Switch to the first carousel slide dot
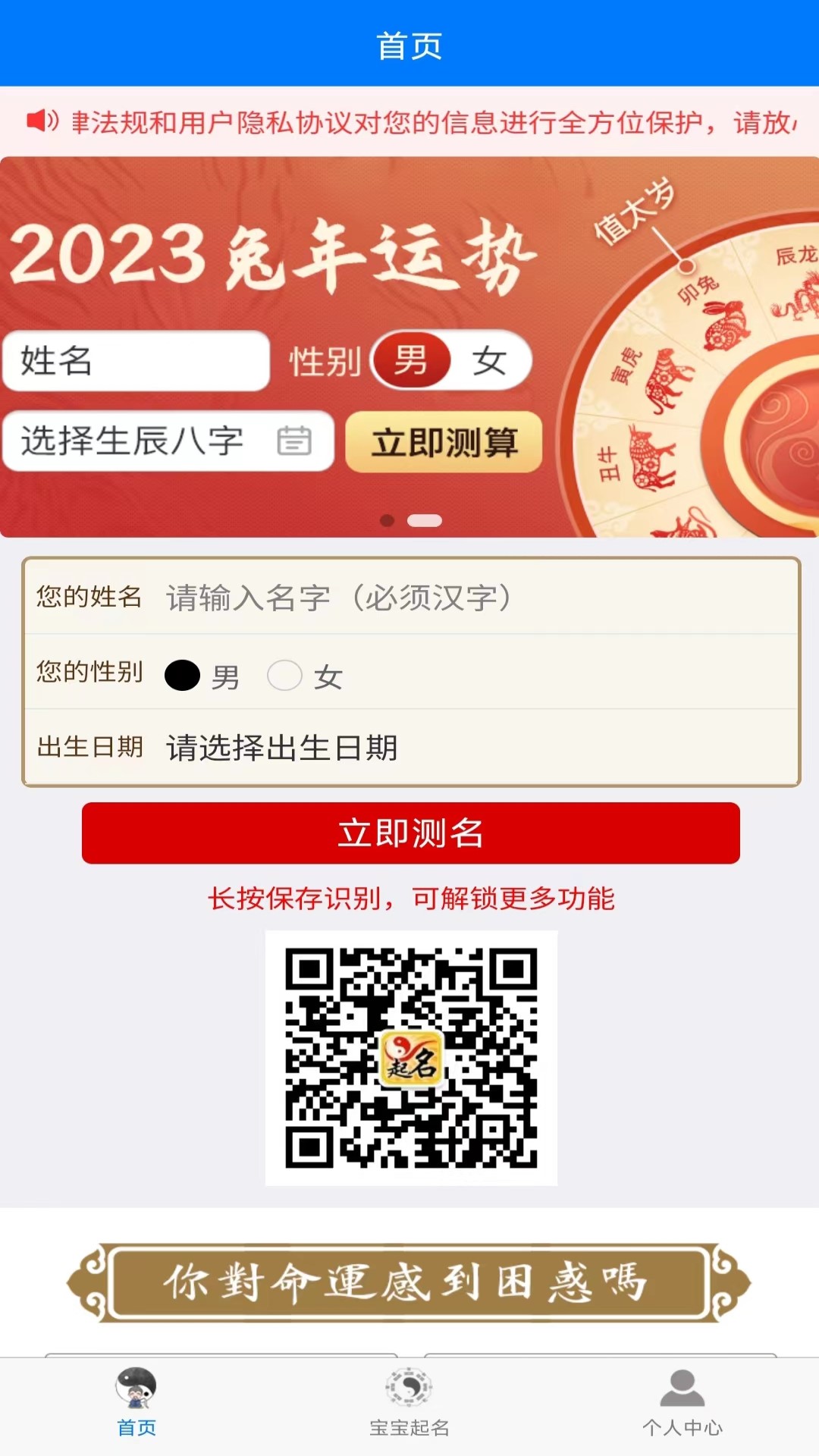Screen dimensions: 819x1456 tap(387, 521)
